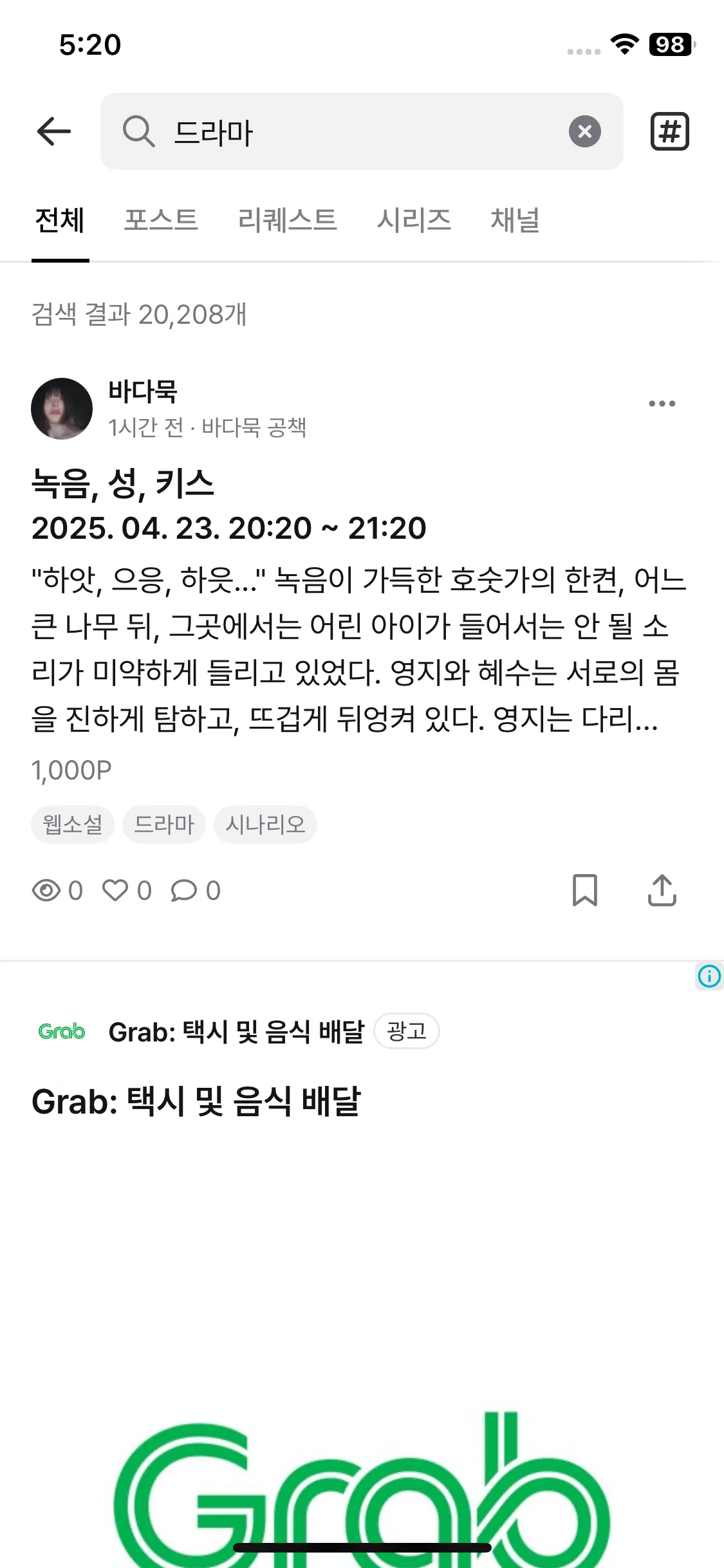Open the post 녹음, 성, 키스

point(122,484)
